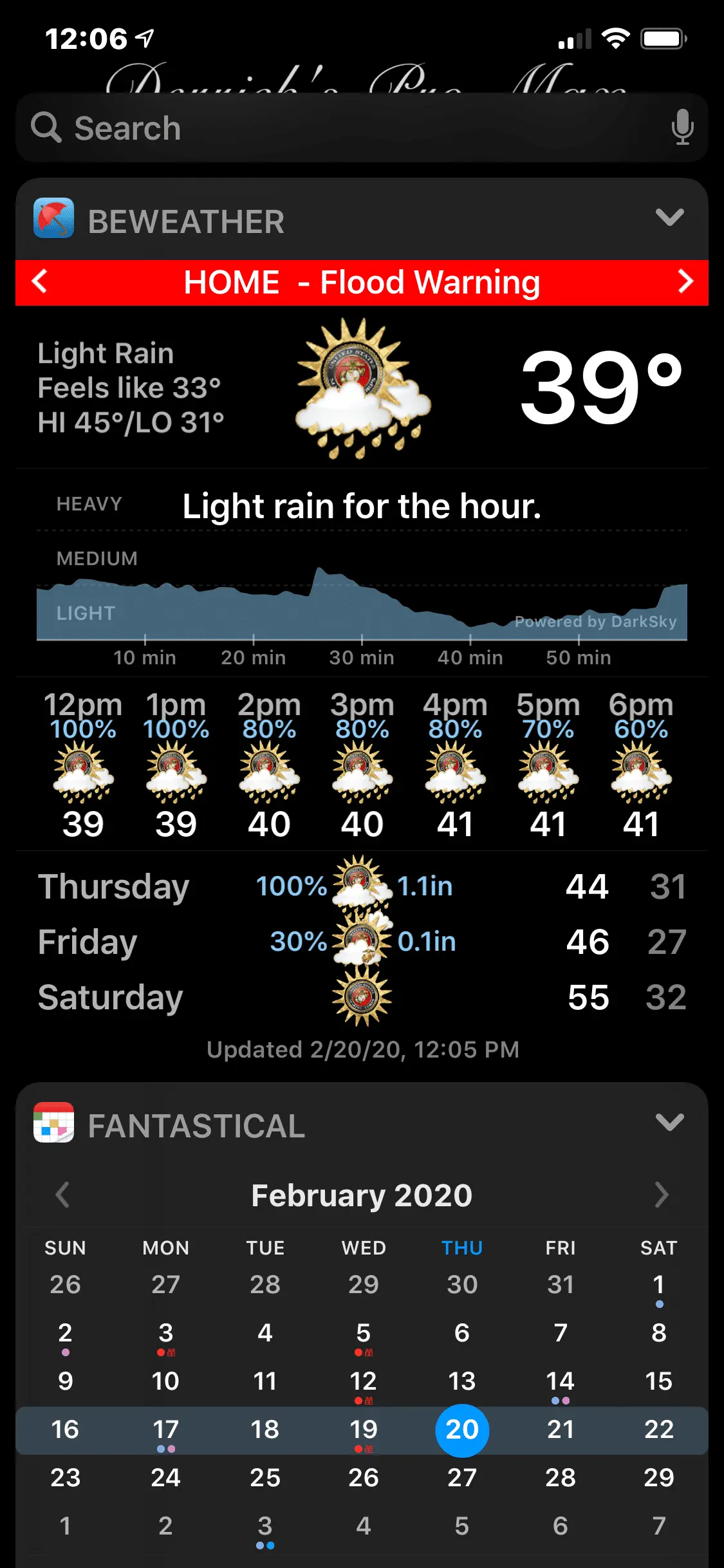Show previous month in Fantastical calendar
This screenshot has height=1568, width=724.
[x=62, y=1195]
